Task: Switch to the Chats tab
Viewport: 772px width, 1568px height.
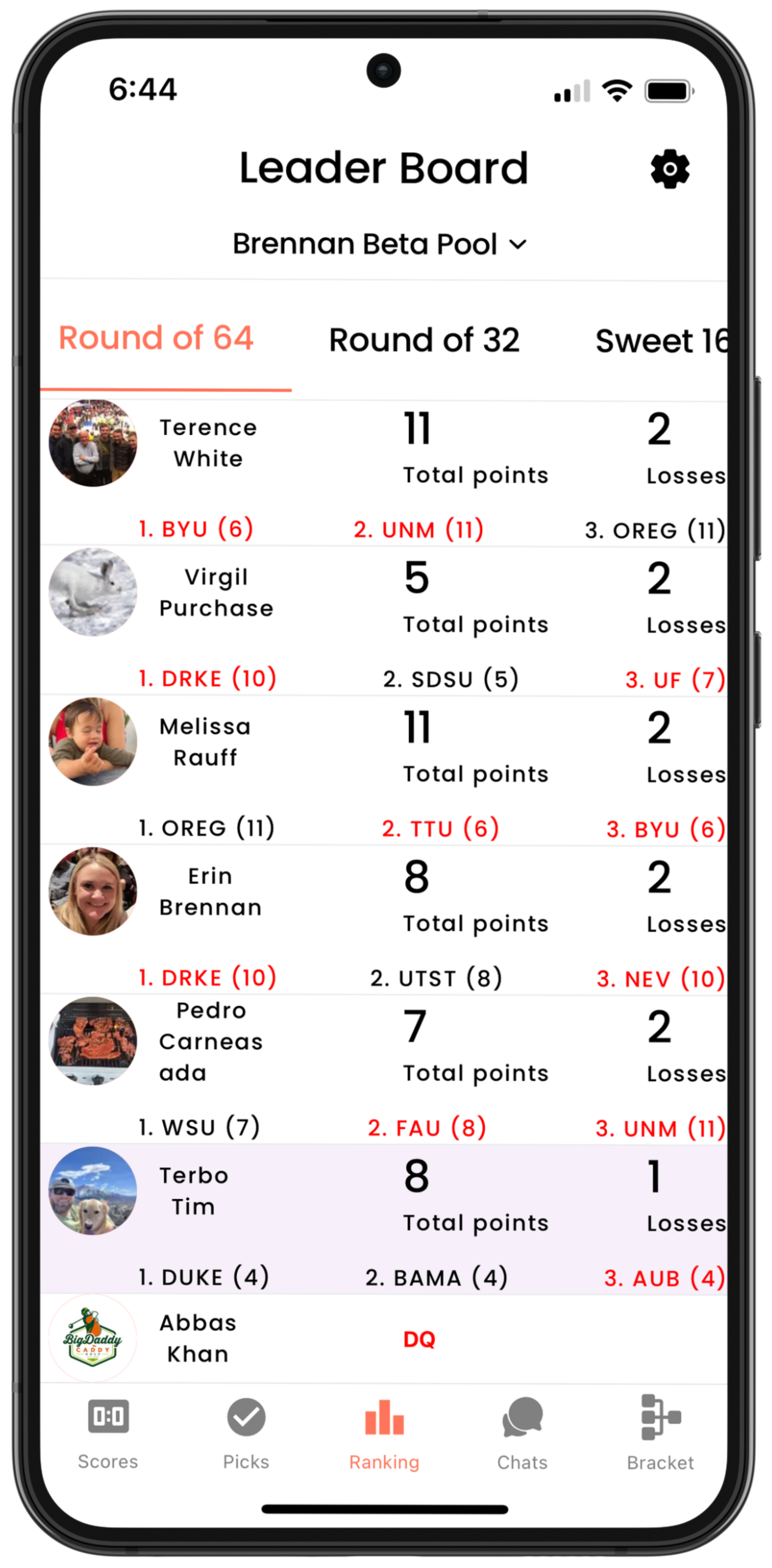Action: click(x=522, y=1433)
